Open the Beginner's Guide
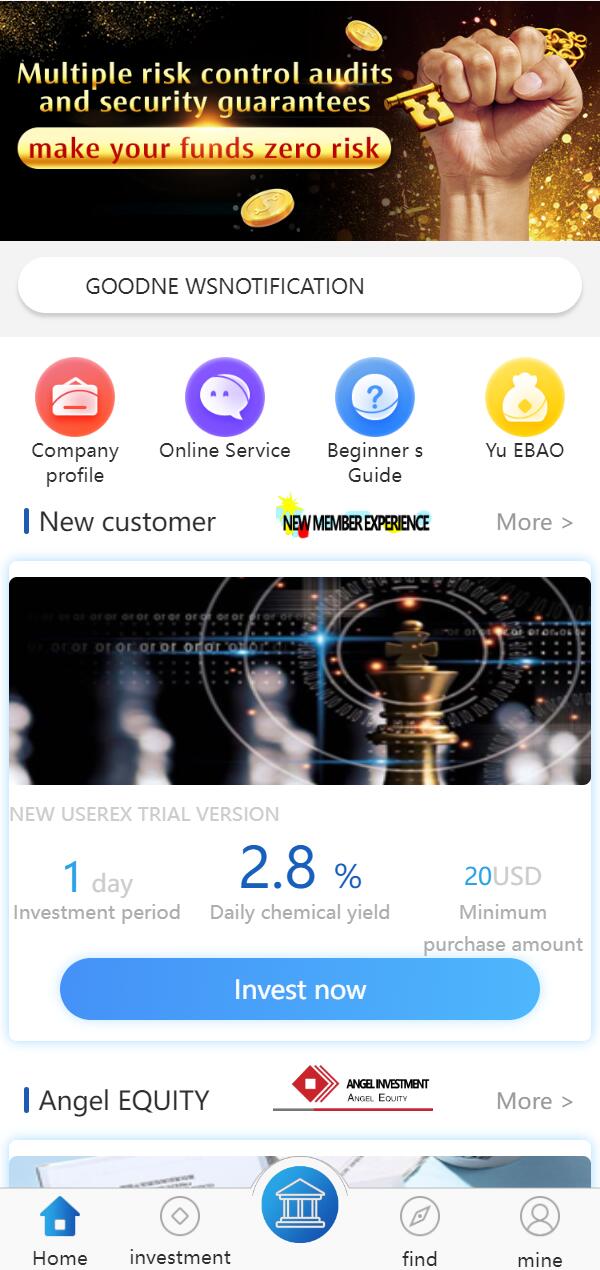This screenshot has width=600, height=1270. tap(375, 398)
